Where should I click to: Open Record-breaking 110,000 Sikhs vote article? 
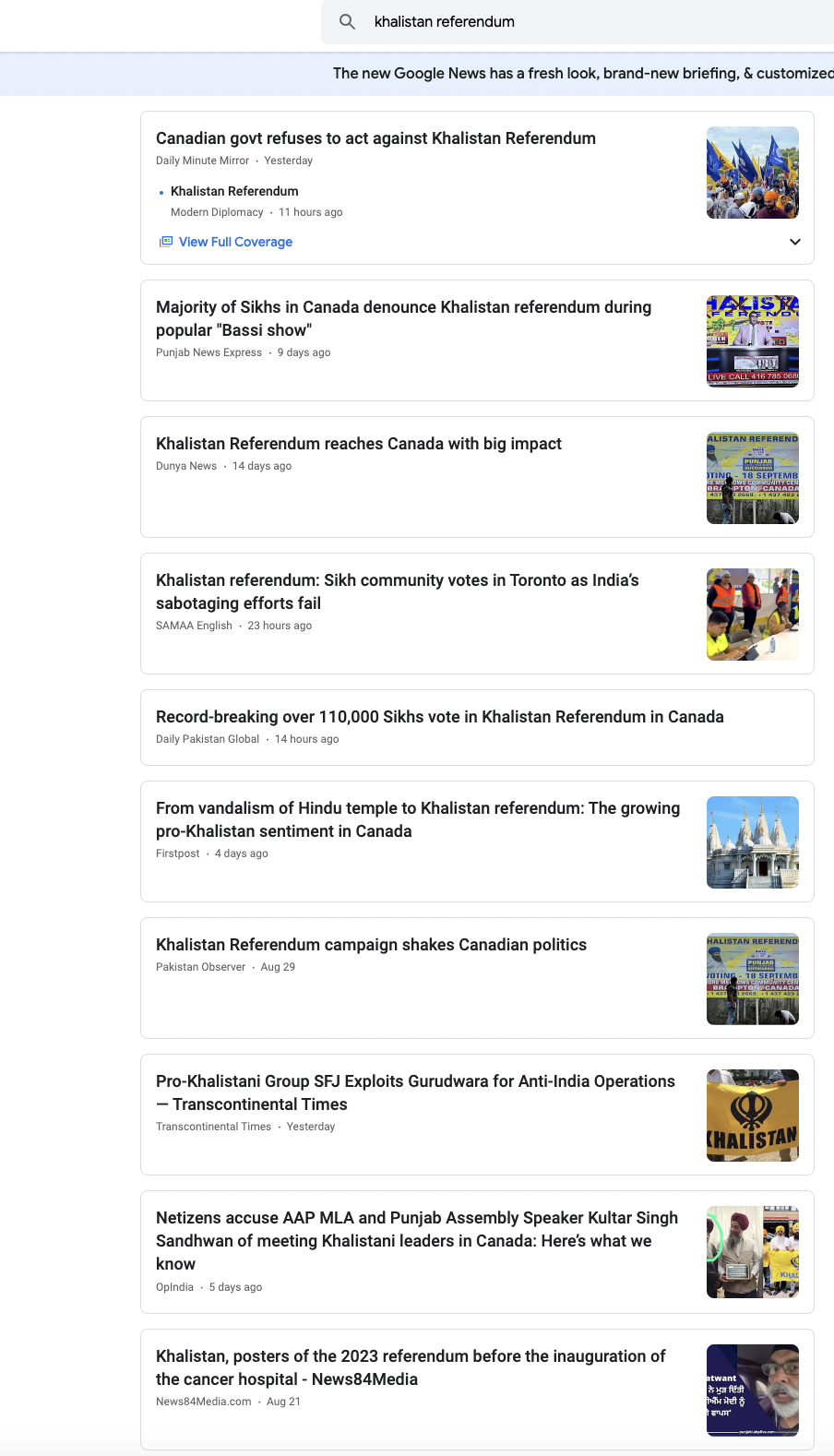click(x=440, y=717)
